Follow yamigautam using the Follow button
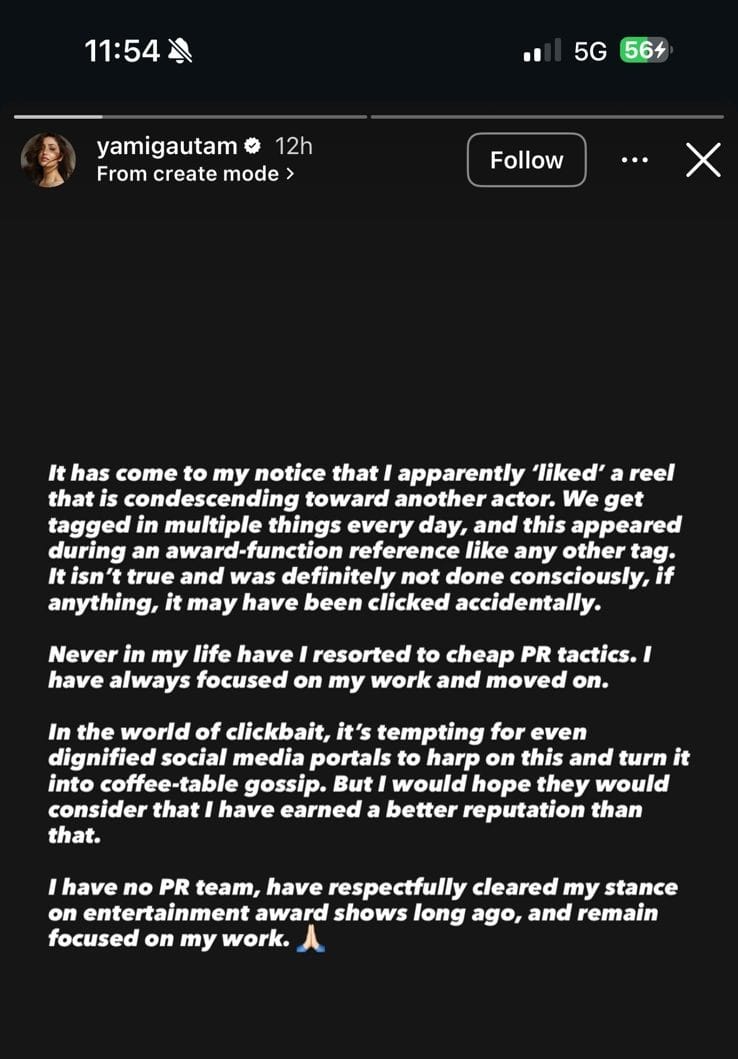The width and height of the screenshot is (738, 1059). pyautogui.click(x=526, y=159)
